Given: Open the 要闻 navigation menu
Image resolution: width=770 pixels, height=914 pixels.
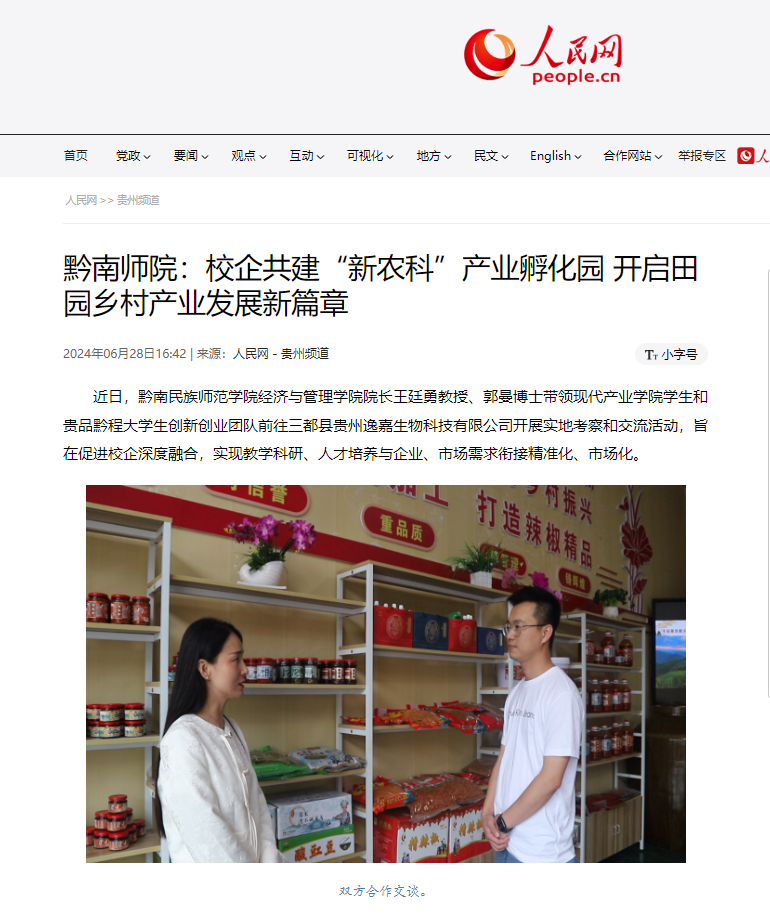Looking at the screenshot, I should point(190,156).
